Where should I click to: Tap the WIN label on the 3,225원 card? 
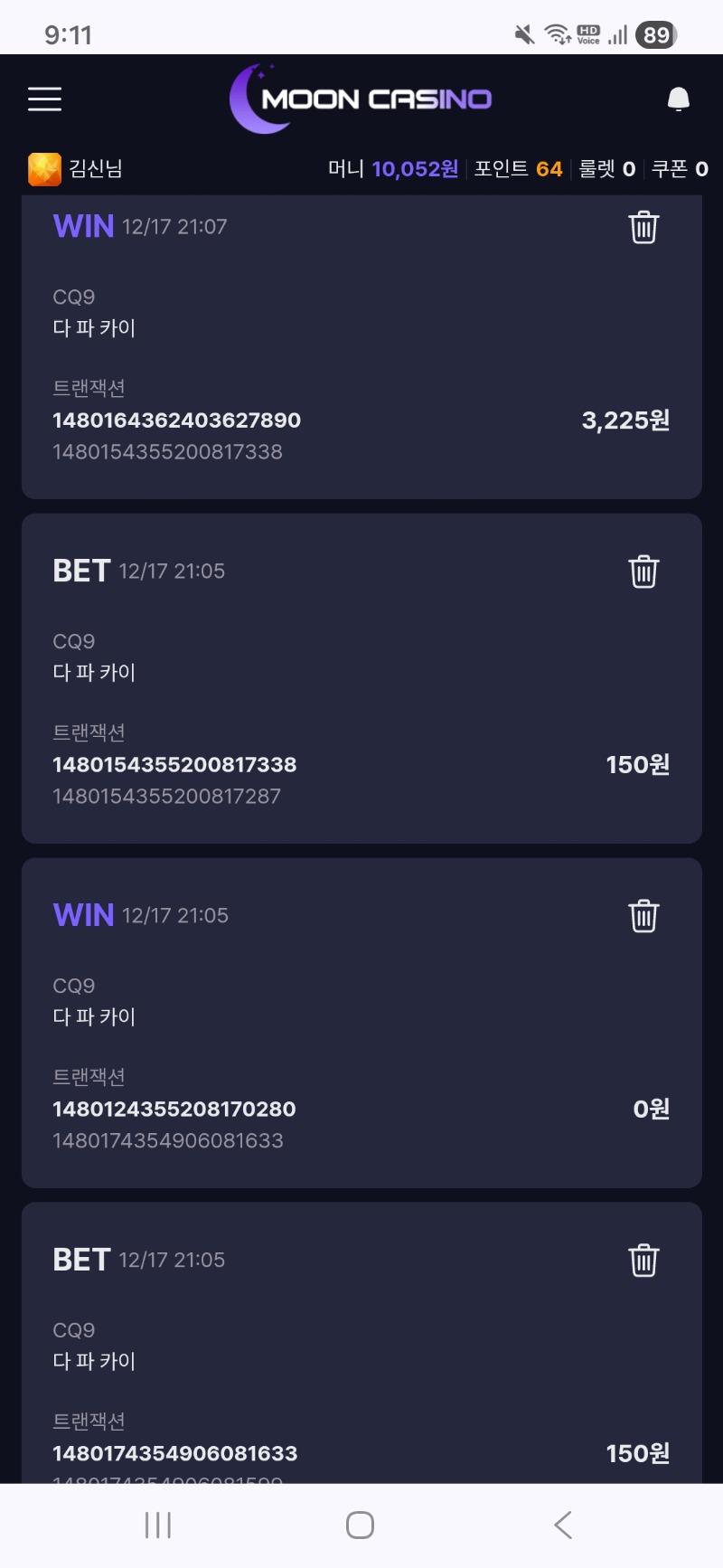(82, 227)
